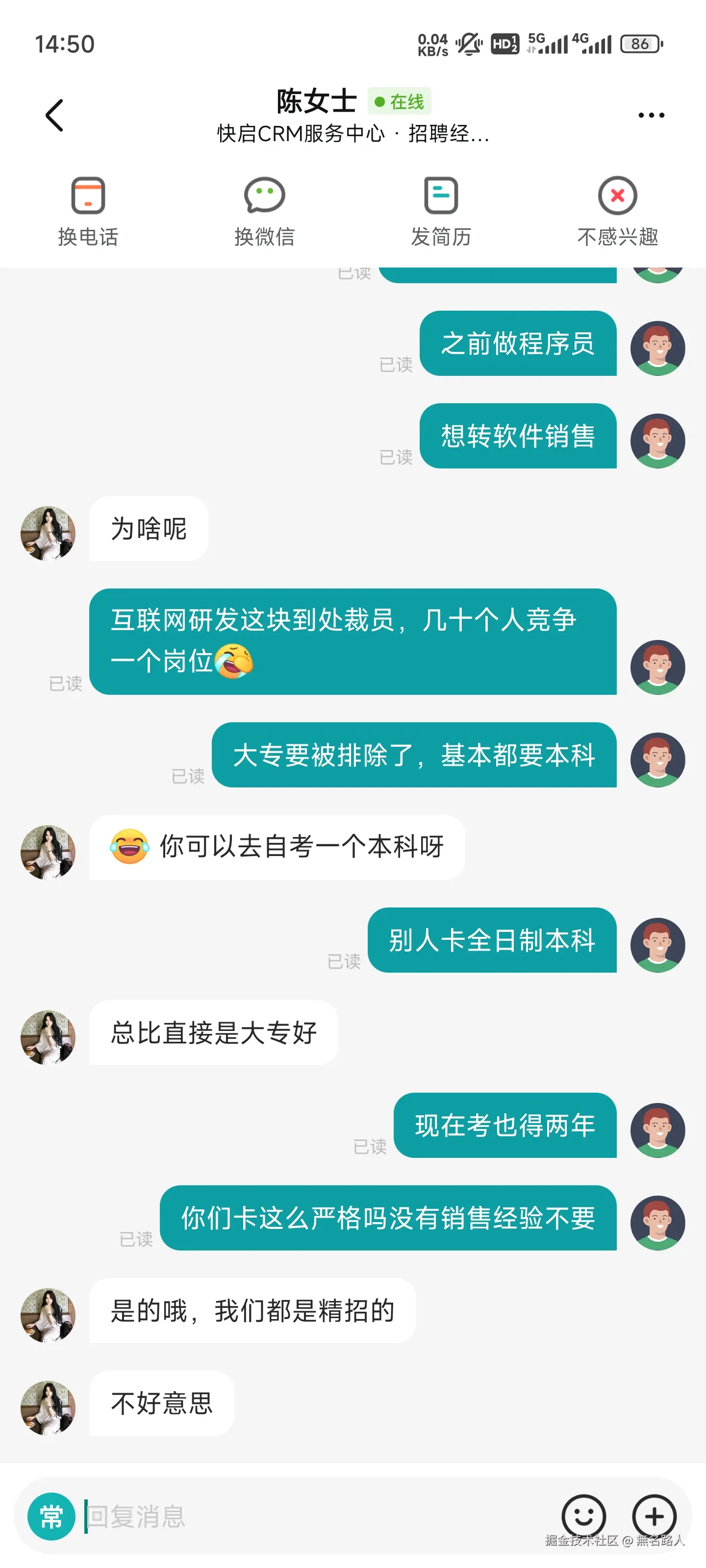Open the emoji picker
706x1568 pixels.
(x=583, y=1516)
